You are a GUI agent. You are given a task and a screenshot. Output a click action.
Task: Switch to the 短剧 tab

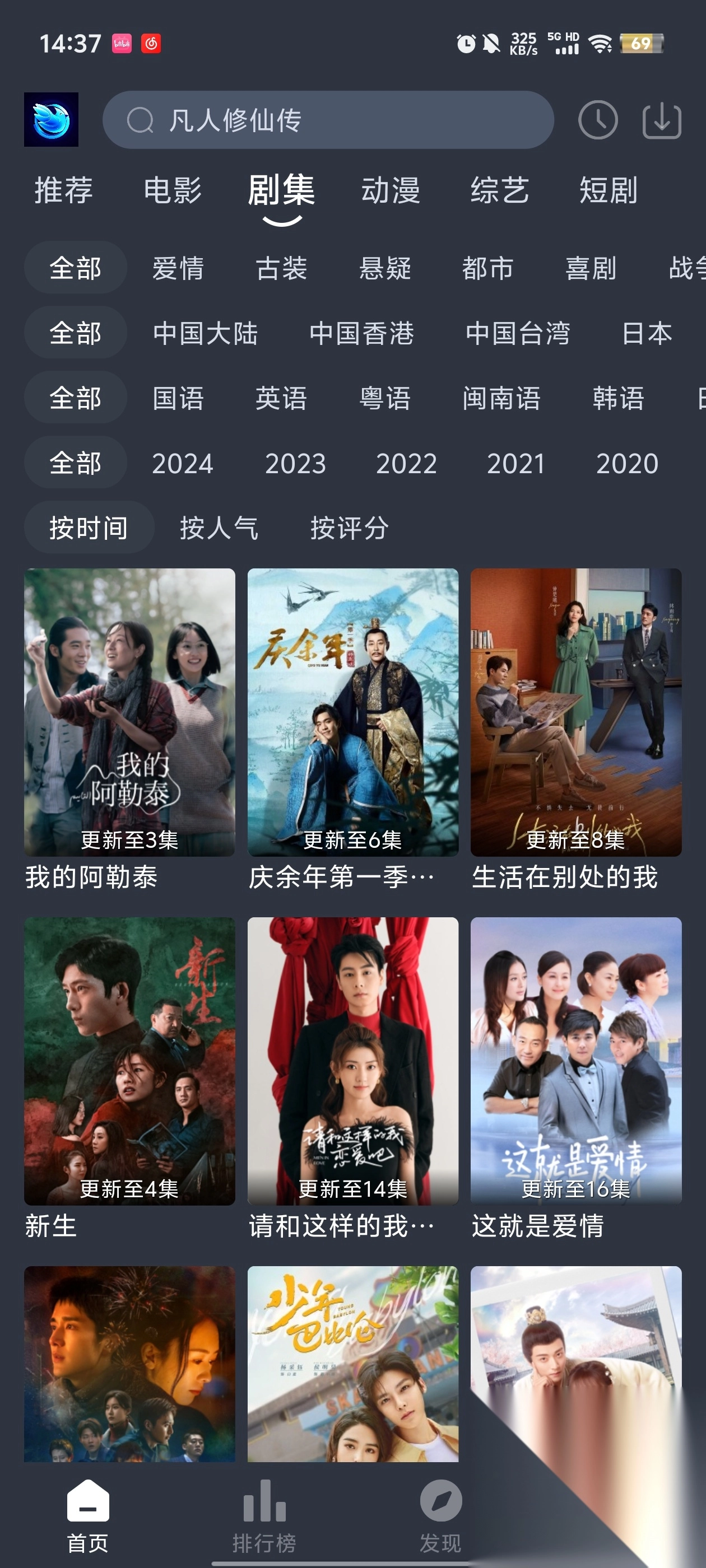[x=608, y=190]
